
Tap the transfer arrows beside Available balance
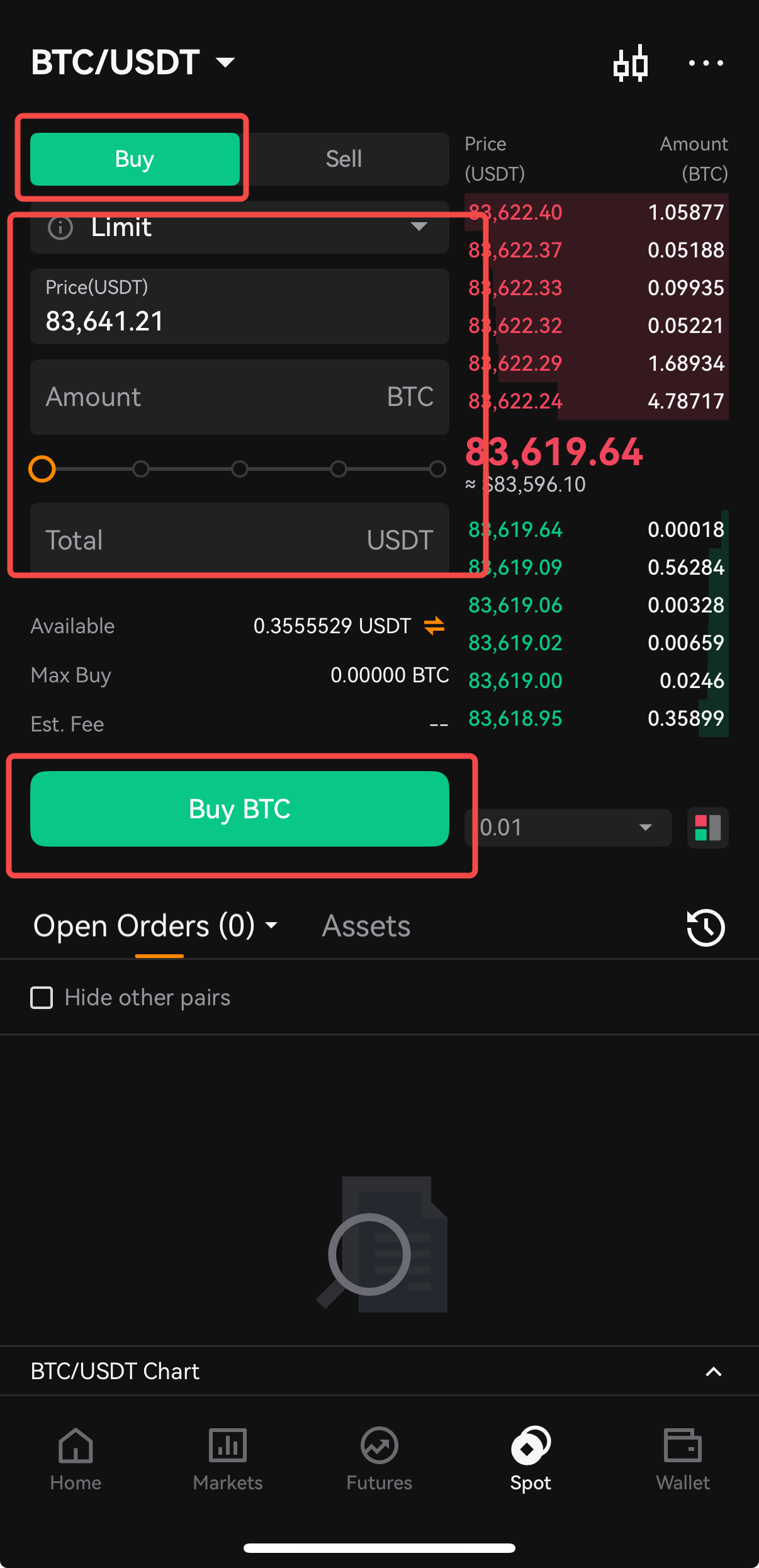coord(434,626)
